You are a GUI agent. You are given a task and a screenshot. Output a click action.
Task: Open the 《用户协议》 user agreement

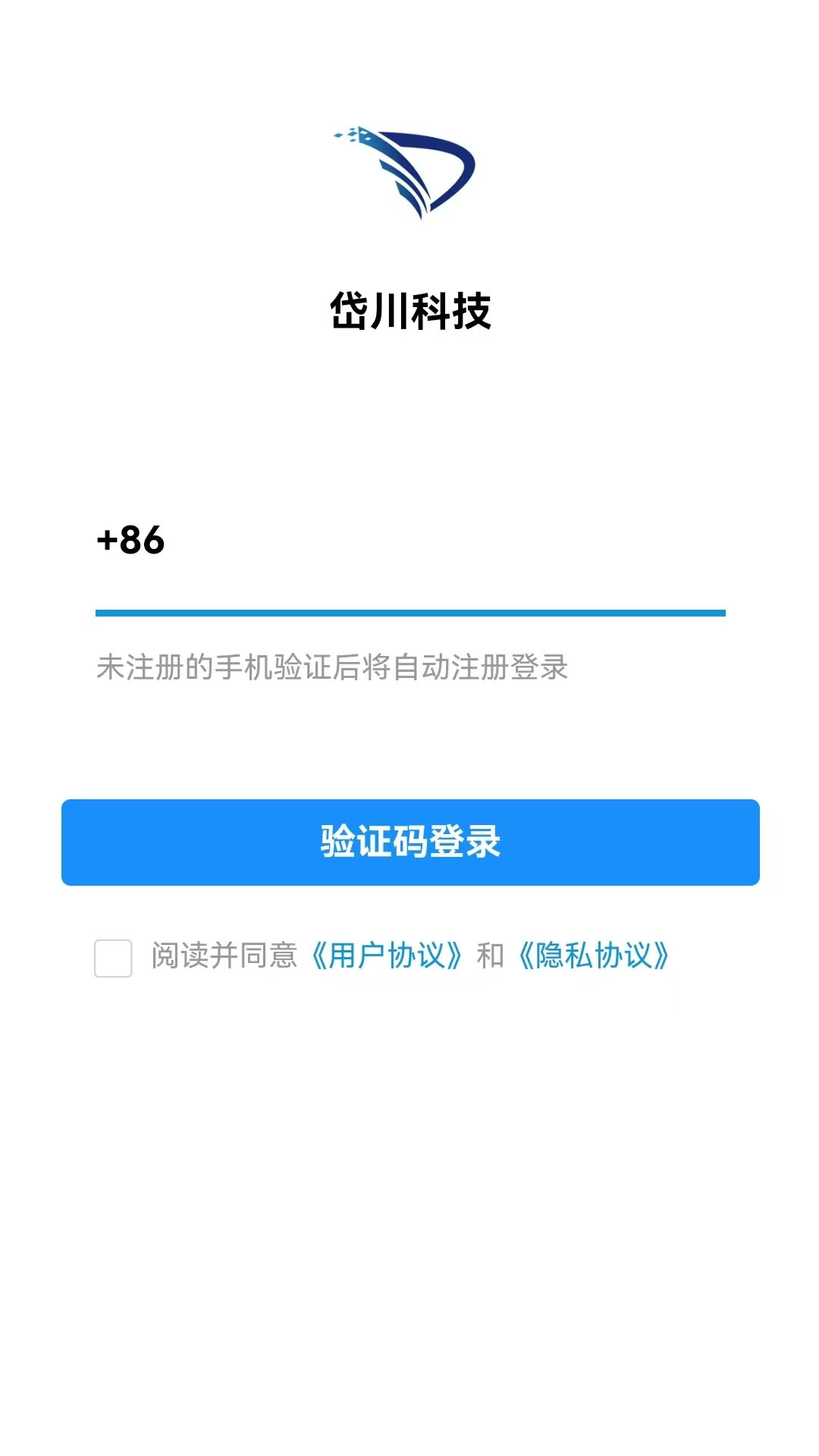[x=388, y=957]
